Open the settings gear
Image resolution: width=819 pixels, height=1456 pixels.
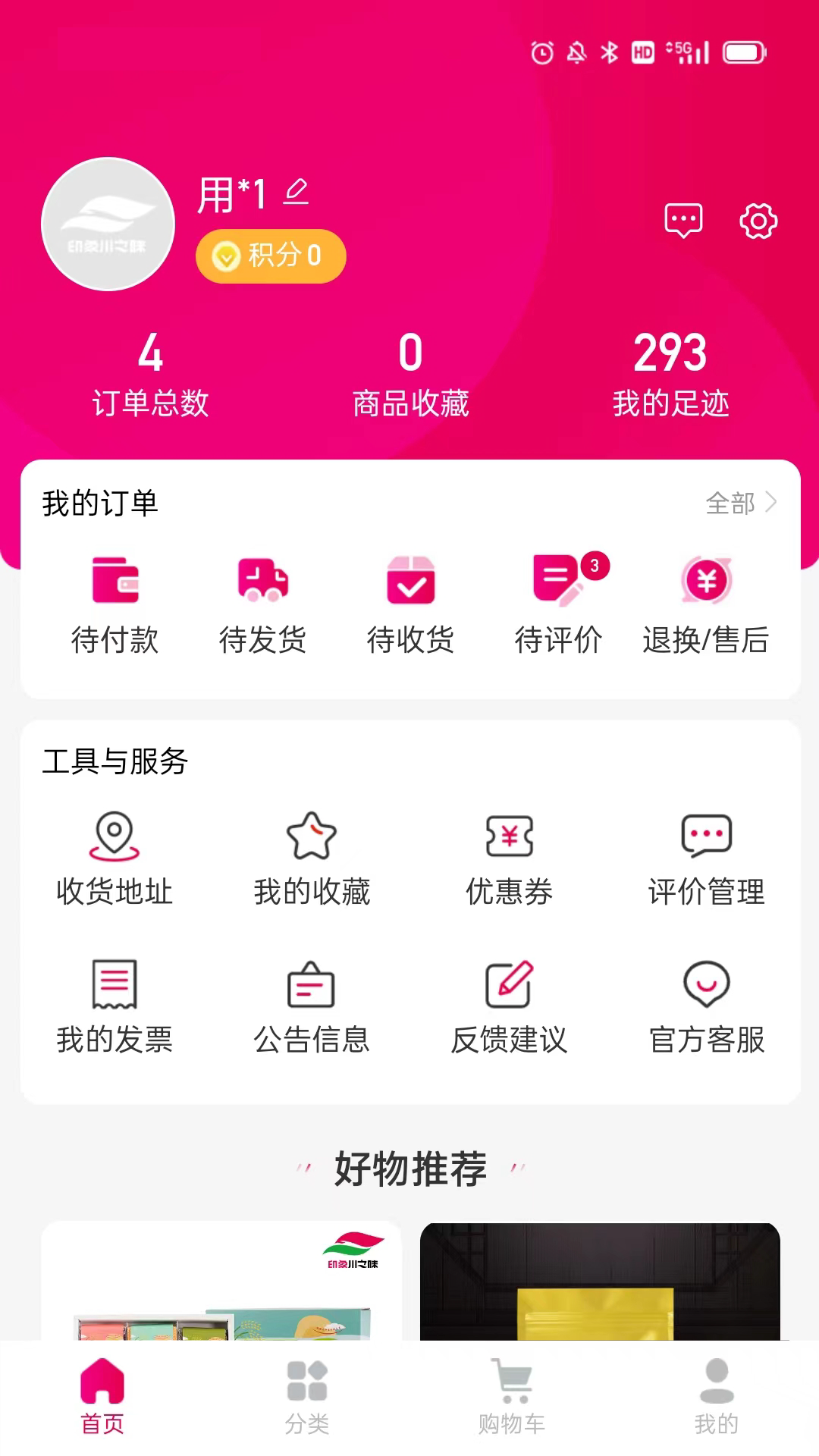(758, 221)
